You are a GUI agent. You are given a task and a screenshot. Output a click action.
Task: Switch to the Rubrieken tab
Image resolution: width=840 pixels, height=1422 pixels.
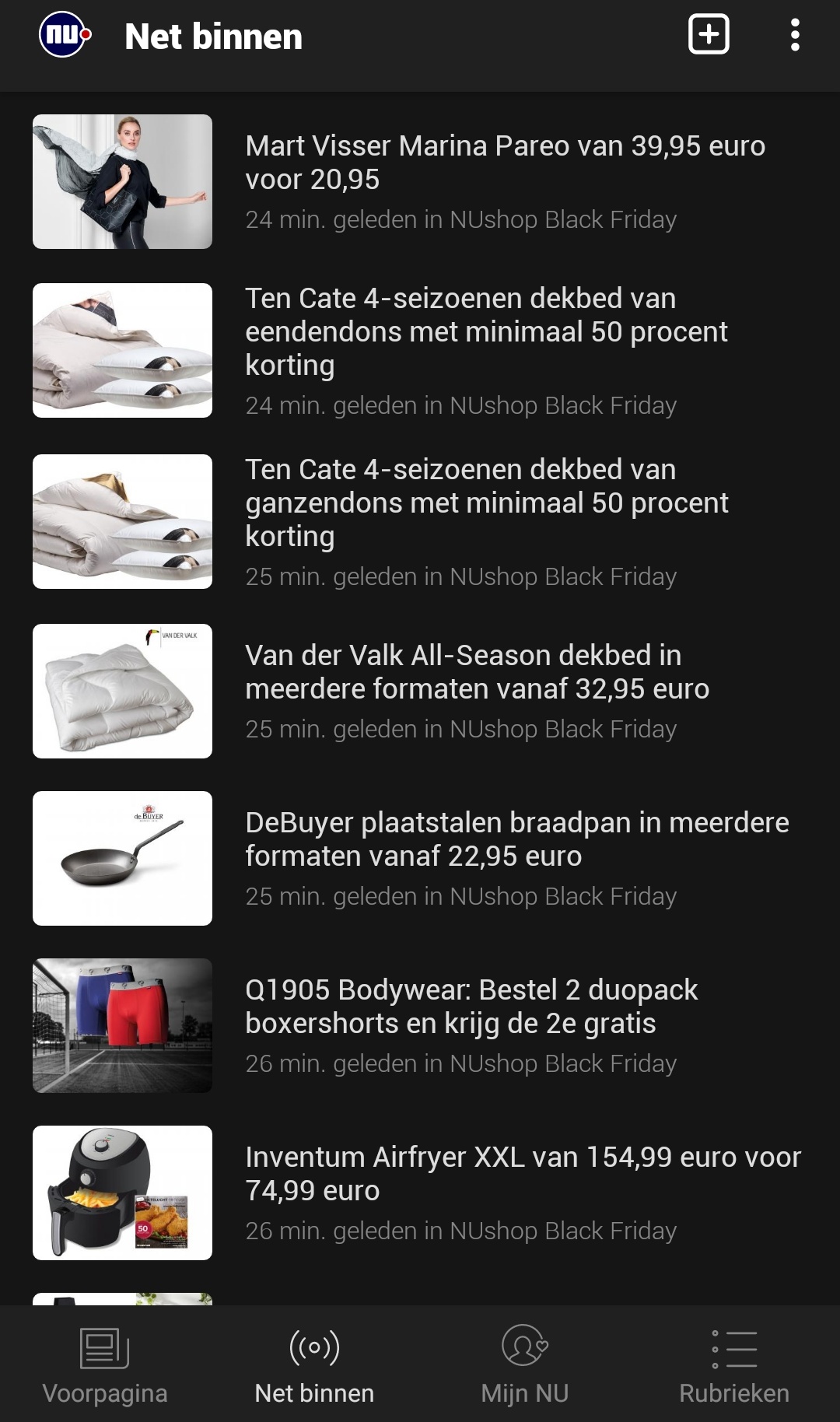(x=735, y=1365)
